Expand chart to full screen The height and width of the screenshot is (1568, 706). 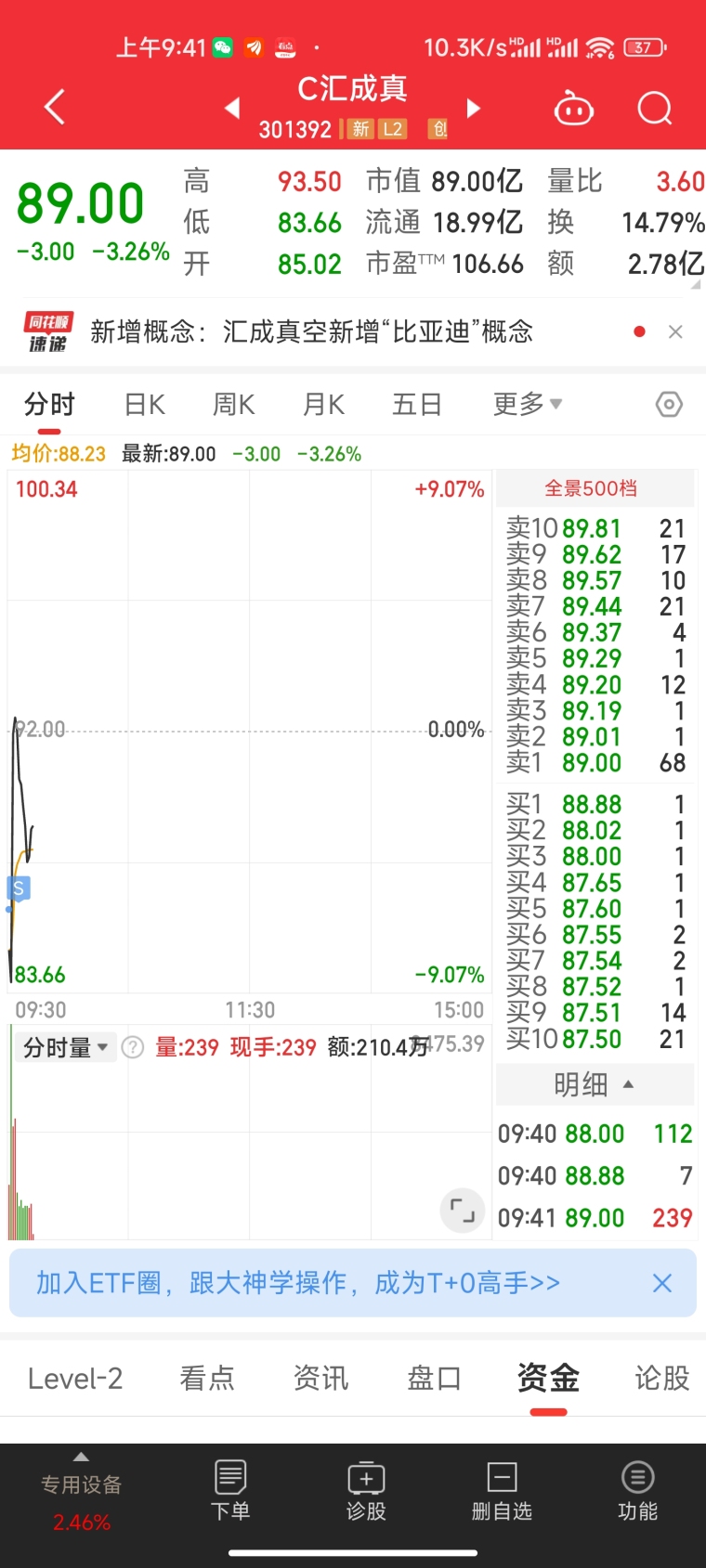(462, 1211)
